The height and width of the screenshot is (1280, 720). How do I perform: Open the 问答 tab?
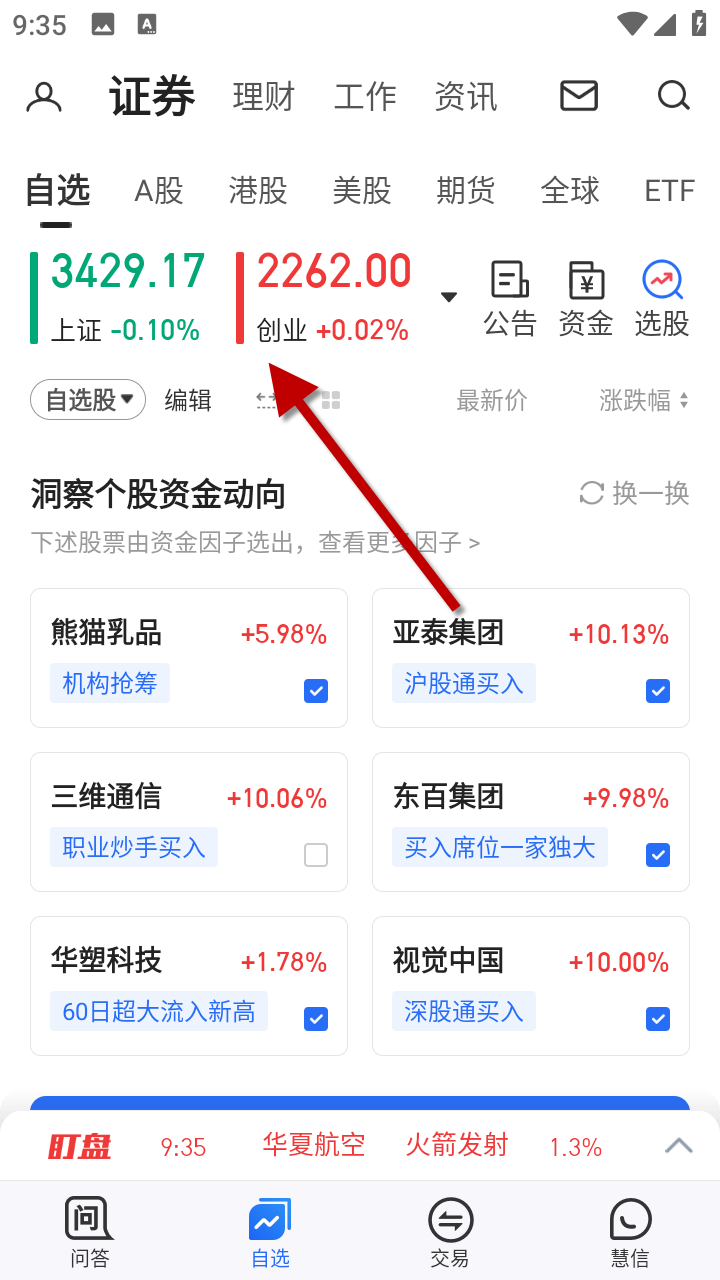point(90,1232)
